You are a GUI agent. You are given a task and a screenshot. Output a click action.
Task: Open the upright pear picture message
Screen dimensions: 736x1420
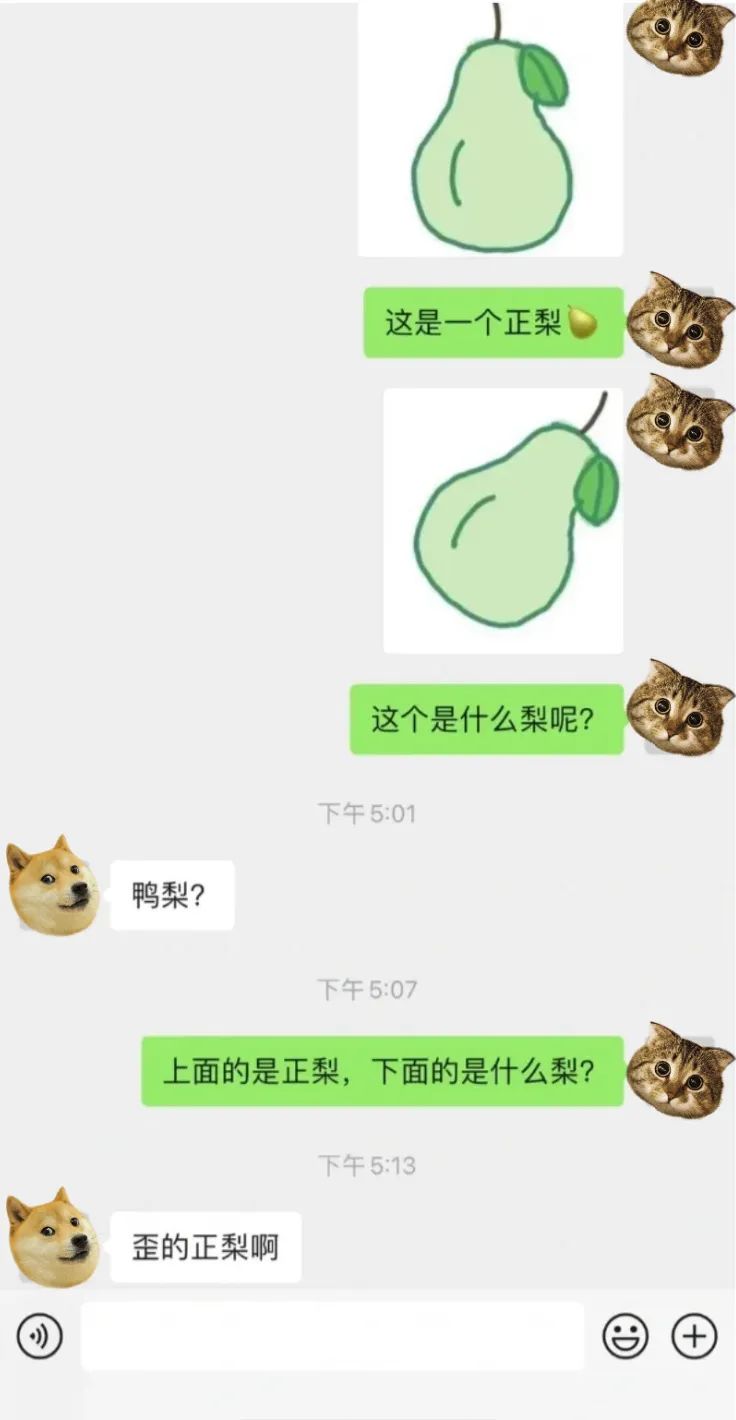pyautogui.click(x=490, y=130)
